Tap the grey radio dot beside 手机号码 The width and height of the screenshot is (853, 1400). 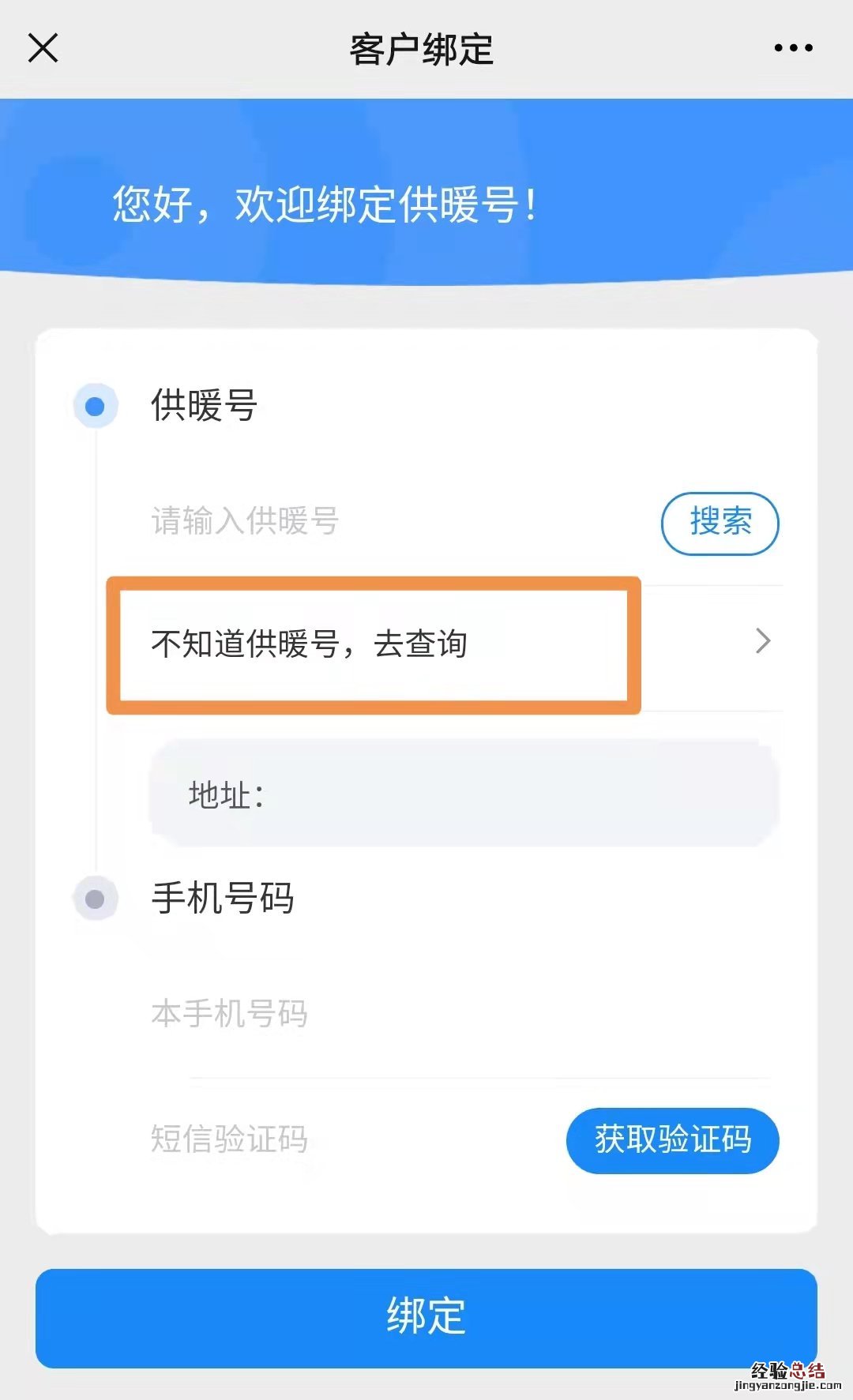96,898
